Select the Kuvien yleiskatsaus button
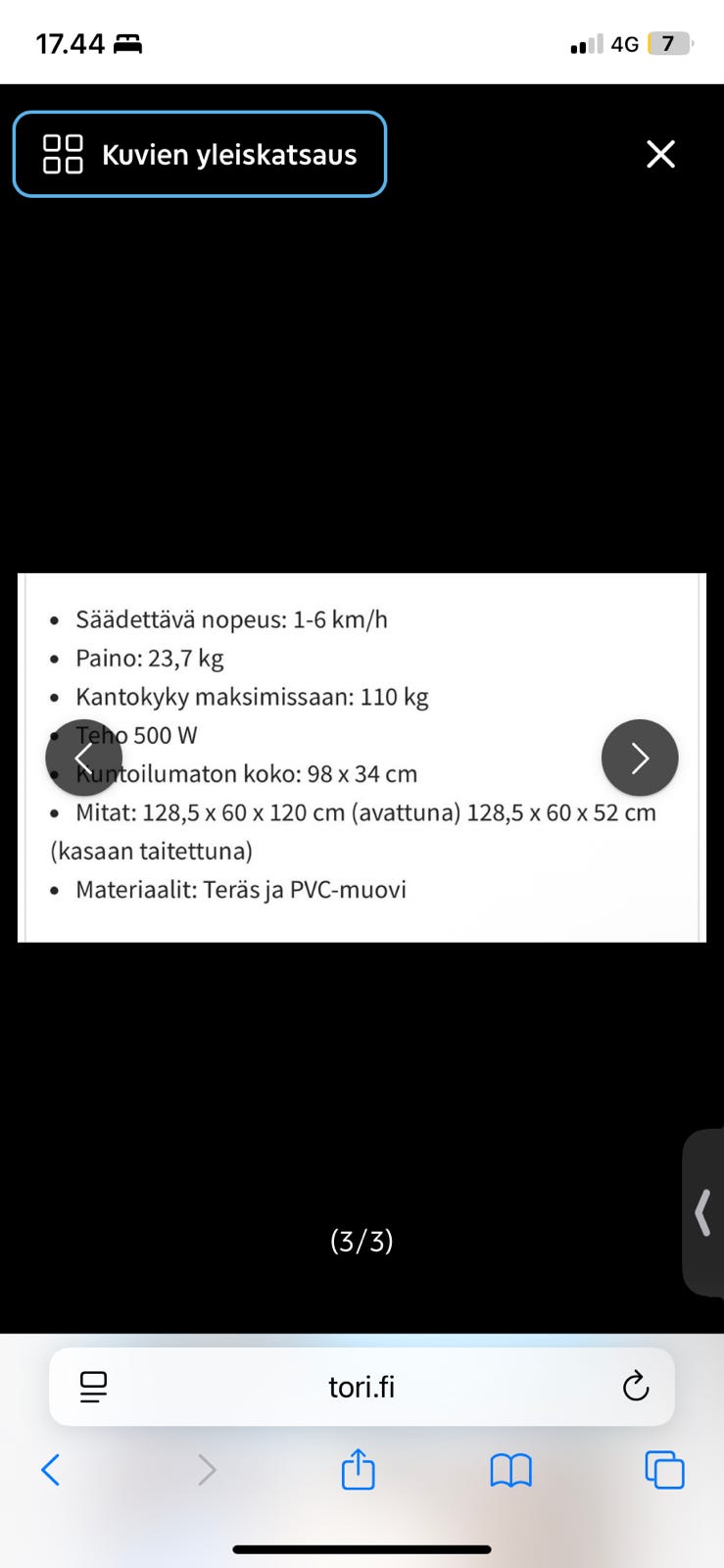This screenshot has width=724, height=1568. (200, 154)
